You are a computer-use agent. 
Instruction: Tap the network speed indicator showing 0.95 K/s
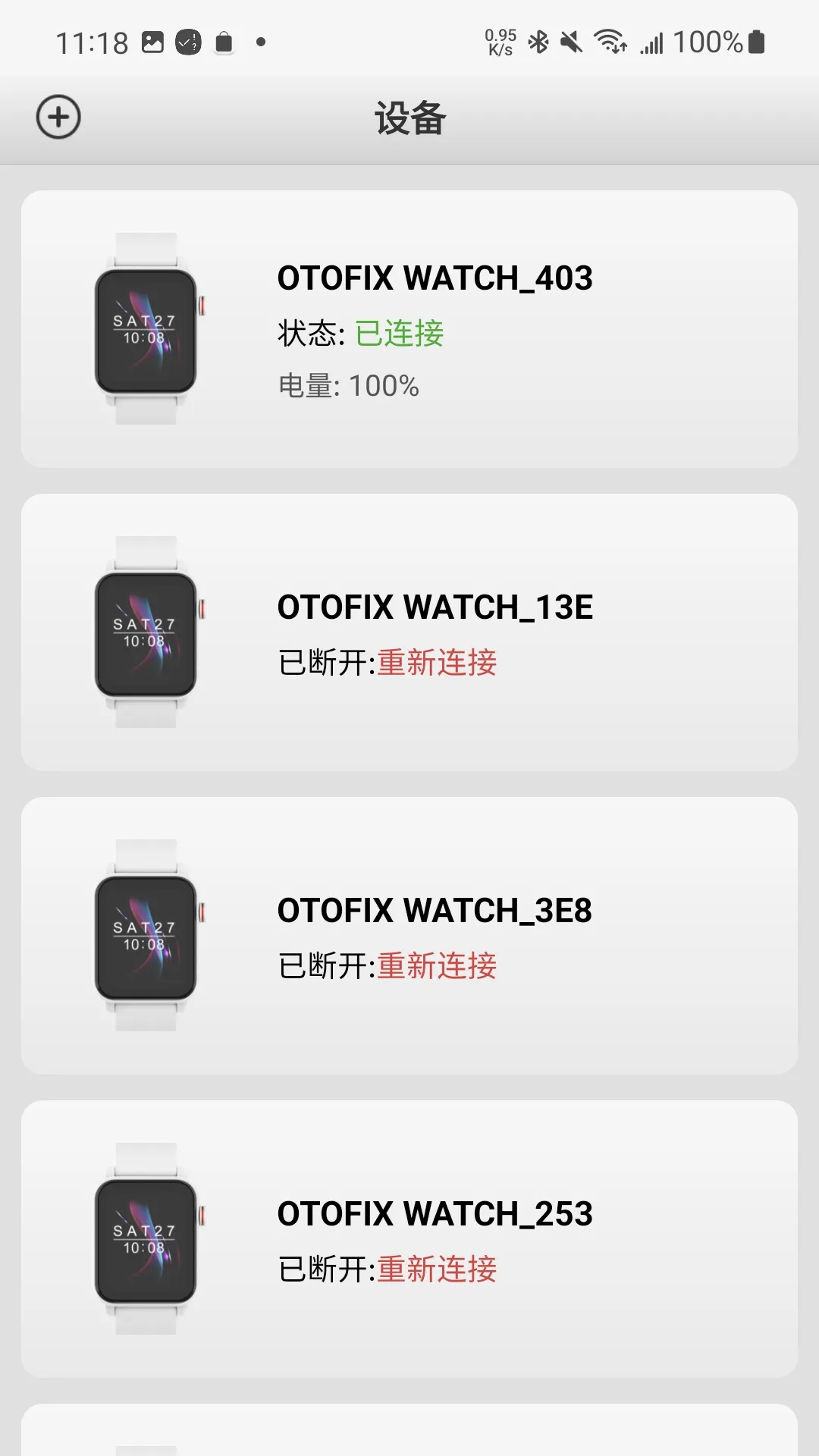coord(500,42)
